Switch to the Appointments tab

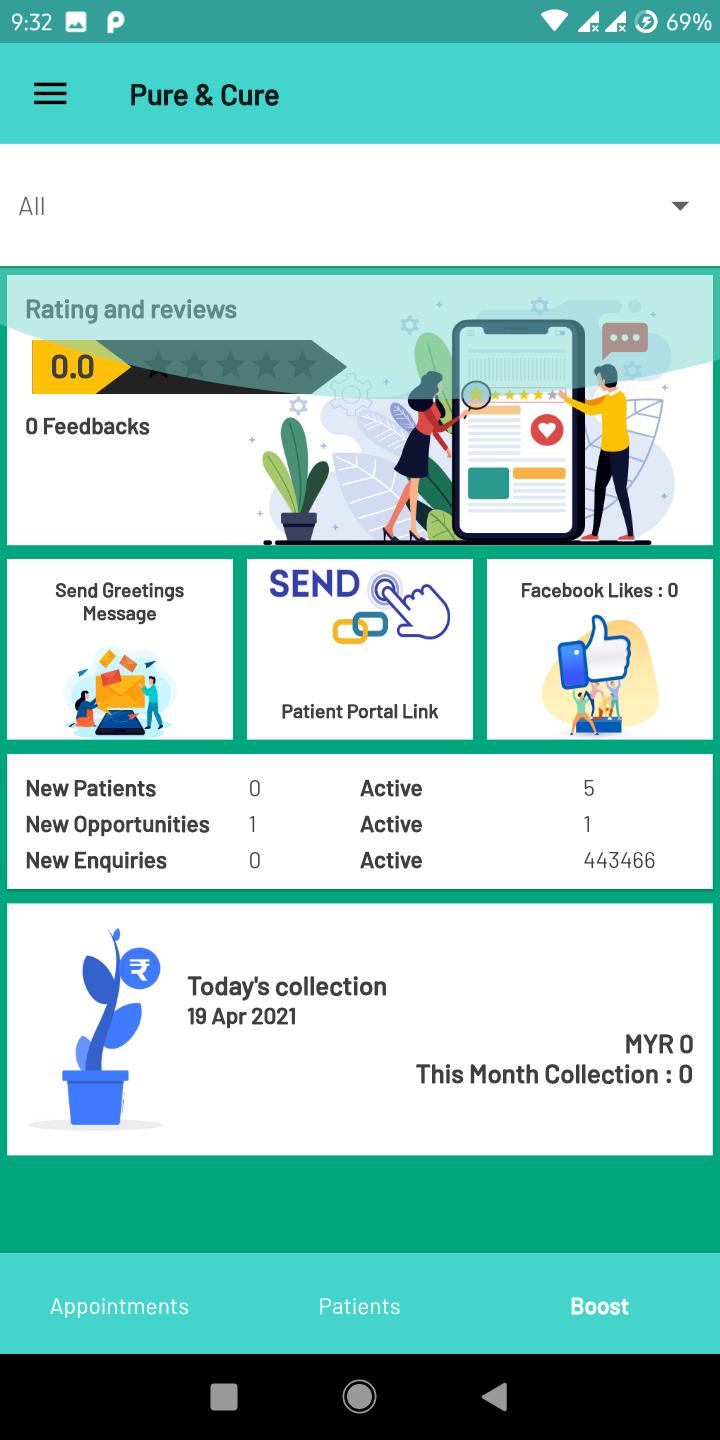tap(120, 1306)
